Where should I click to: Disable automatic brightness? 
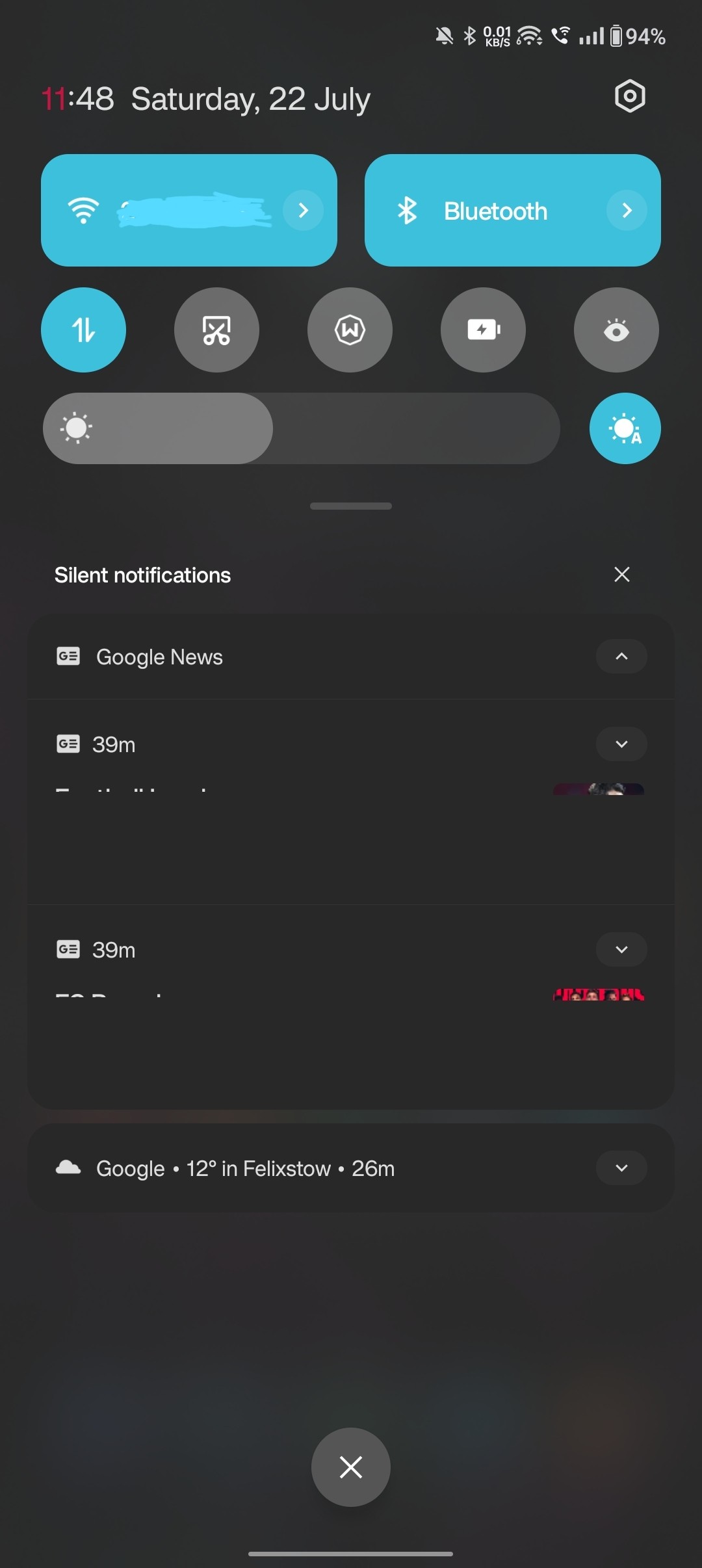[x=624, y=428]
